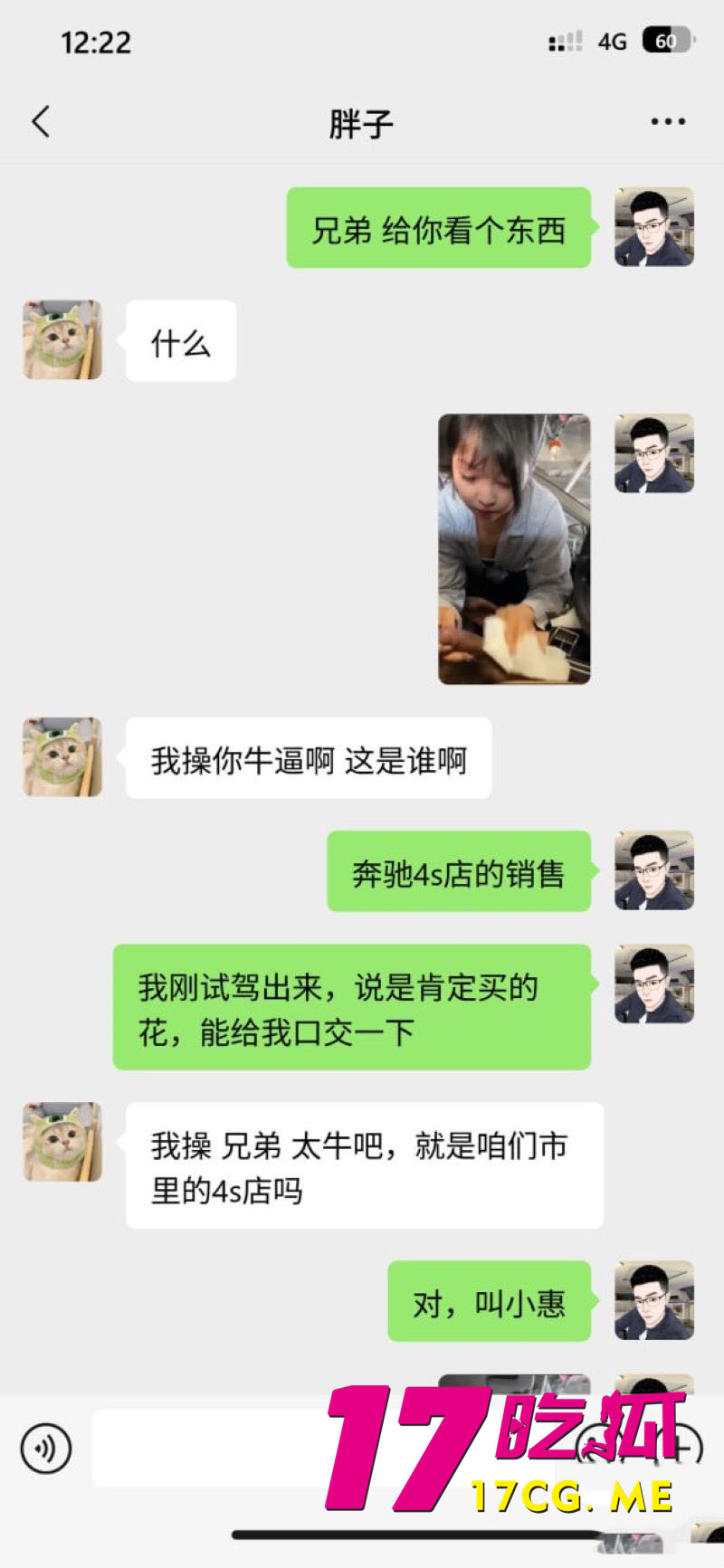Tap the avatar next to '我操你牛逼啊' message
This screenshot has width=724, height=1568.
click(62, 757)
